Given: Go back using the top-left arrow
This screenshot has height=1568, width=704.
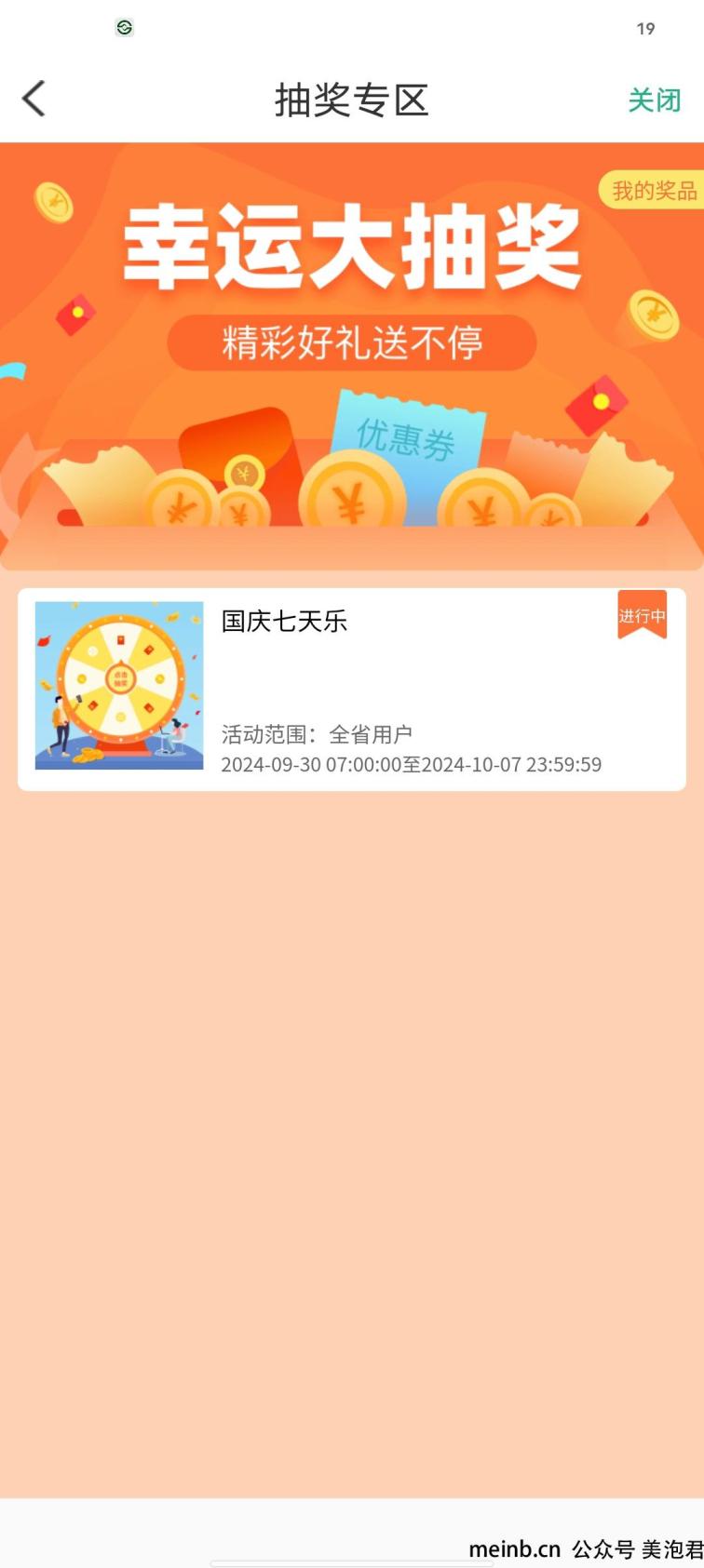Looking at the screenshot, I should (34, 99).
